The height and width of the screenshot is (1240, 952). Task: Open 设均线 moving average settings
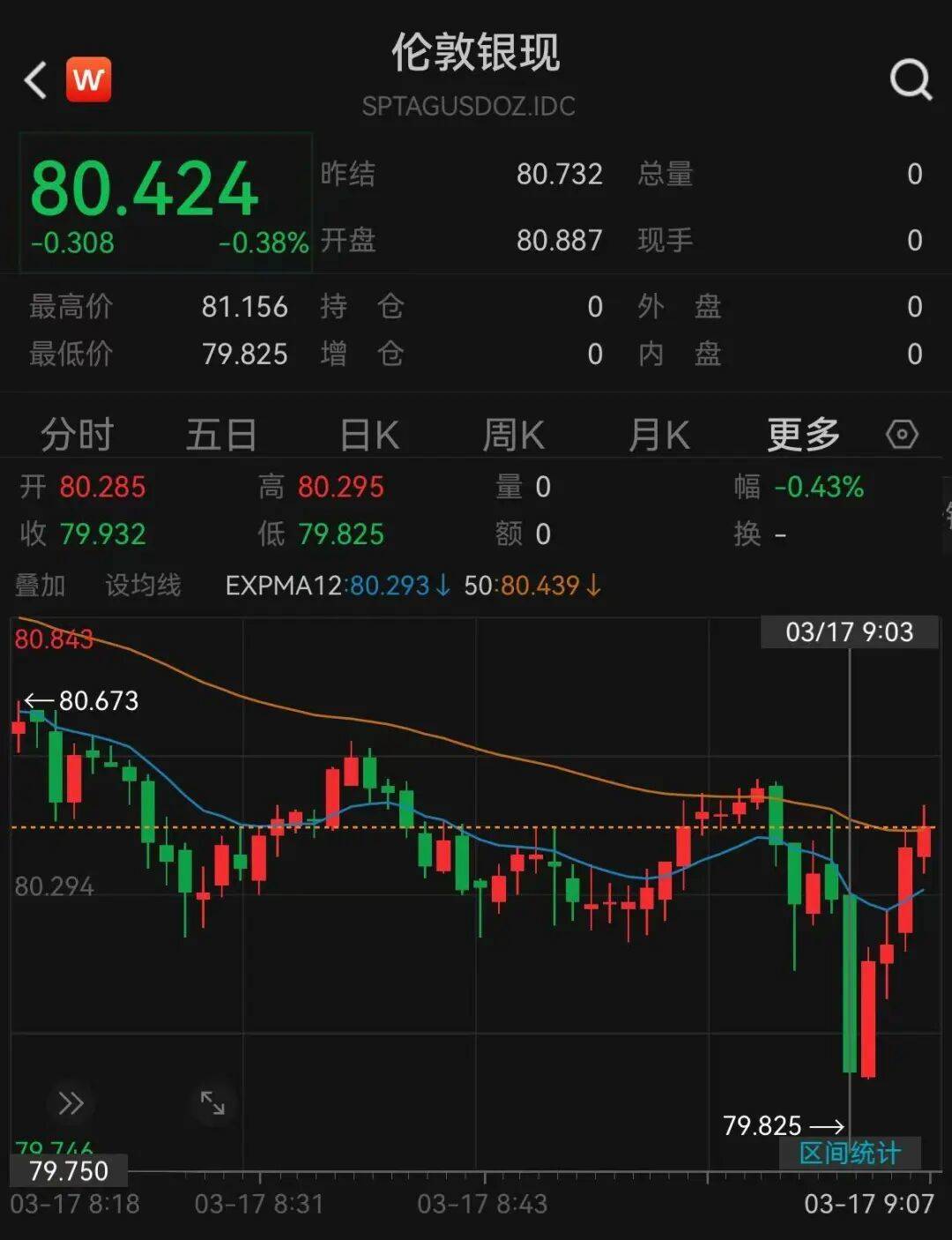coord(143,586)
